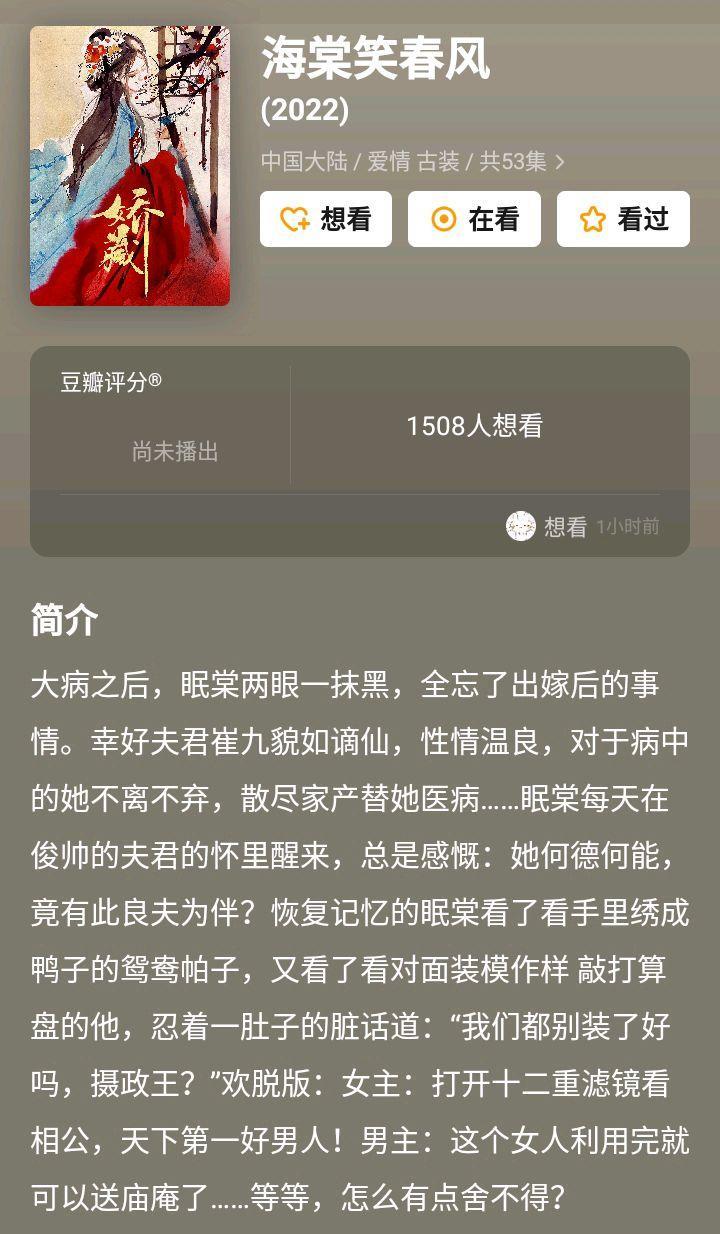
Task: Open the user avatar next to 想看 activity
Action: pos(521,524)
